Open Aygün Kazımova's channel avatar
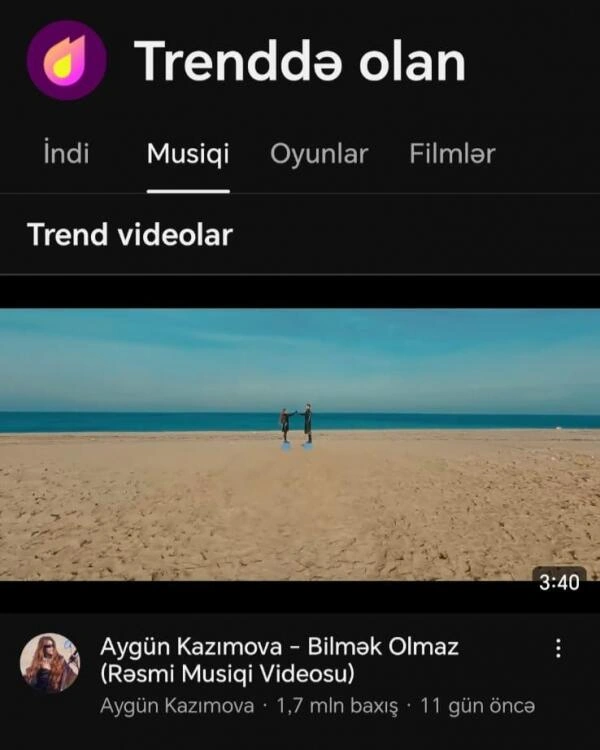The height and width of the screenshot is (750, 600). coord(50,662)
